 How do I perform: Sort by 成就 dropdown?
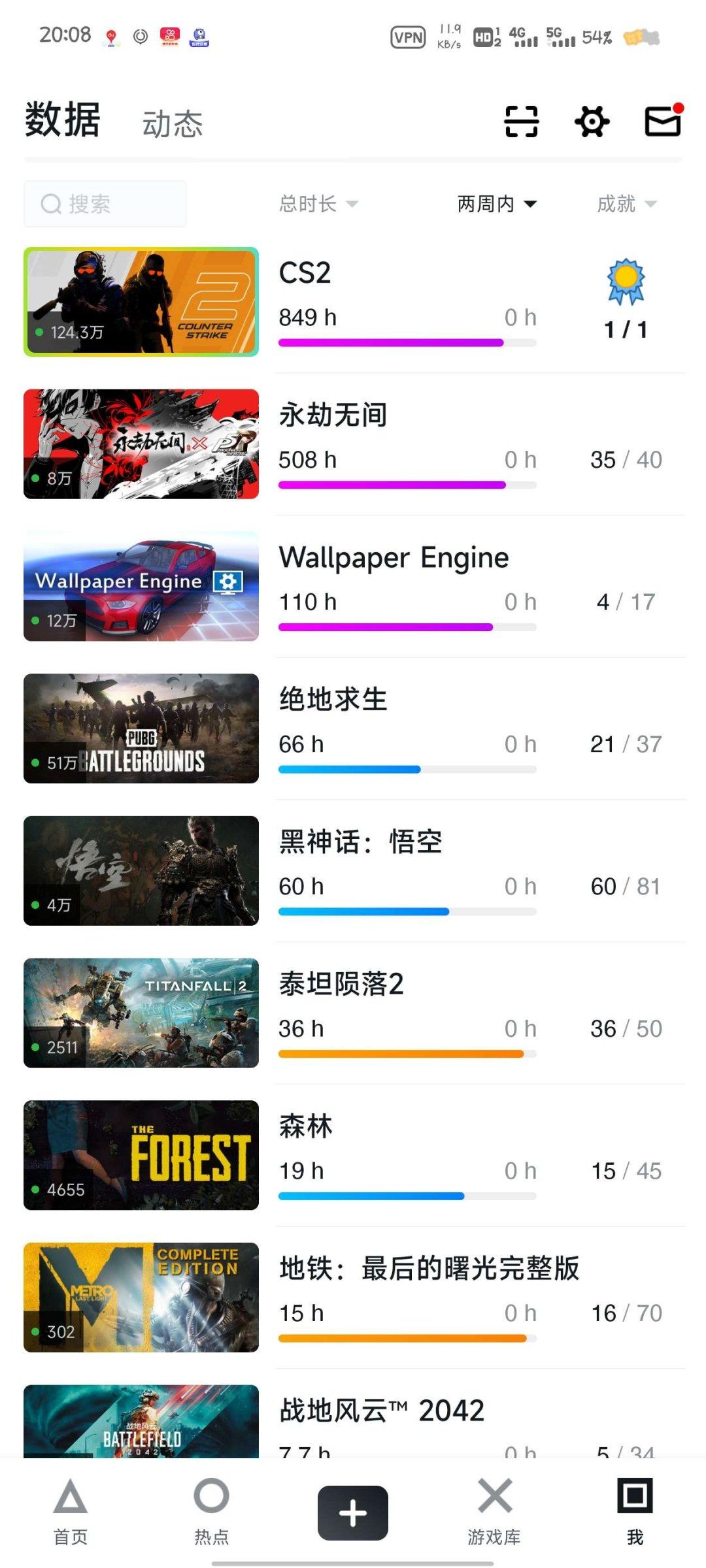coord(626,204)
